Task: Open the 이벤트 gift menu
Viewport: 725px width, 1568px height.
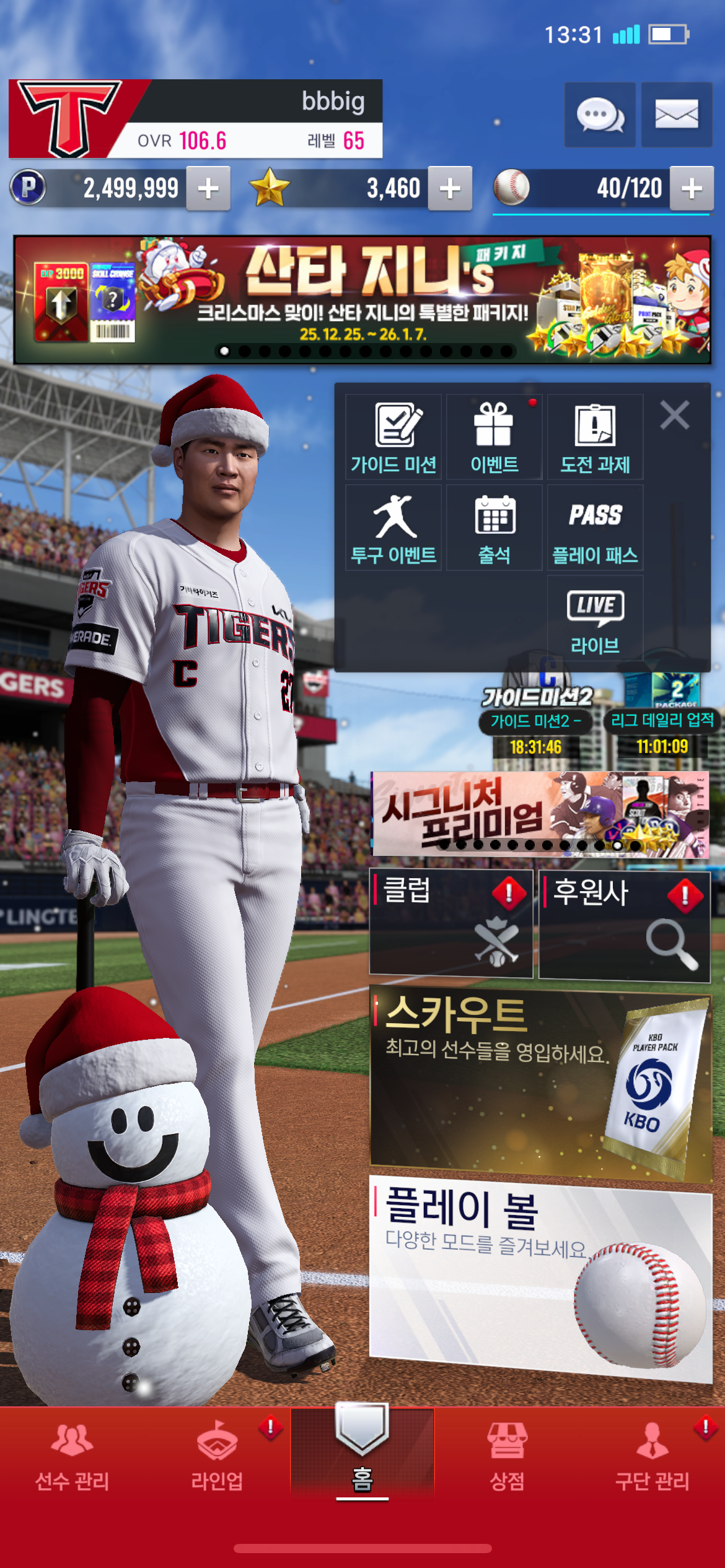Action: 494,437
